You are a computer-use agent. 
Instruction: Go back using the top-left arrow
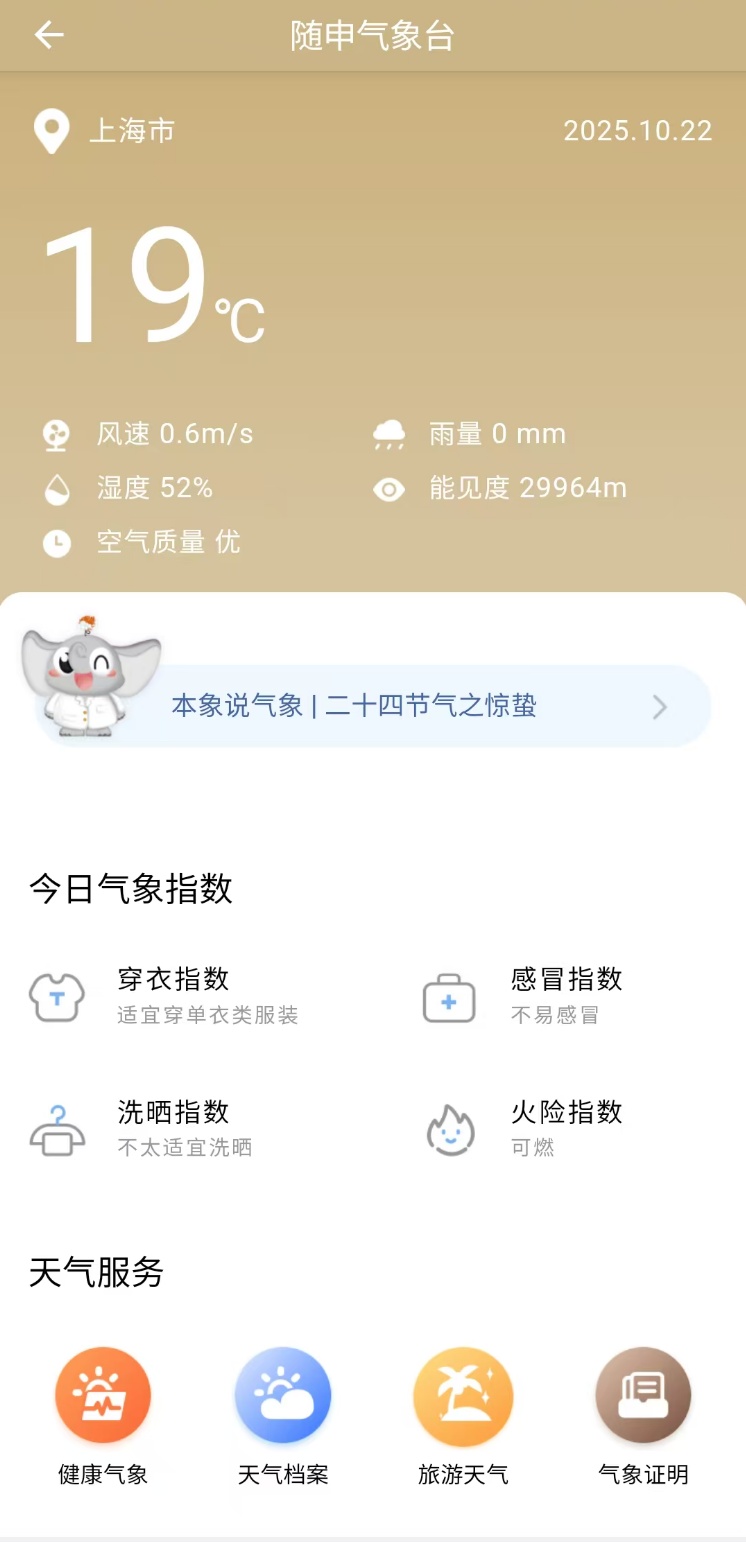[x=48, y=36]
